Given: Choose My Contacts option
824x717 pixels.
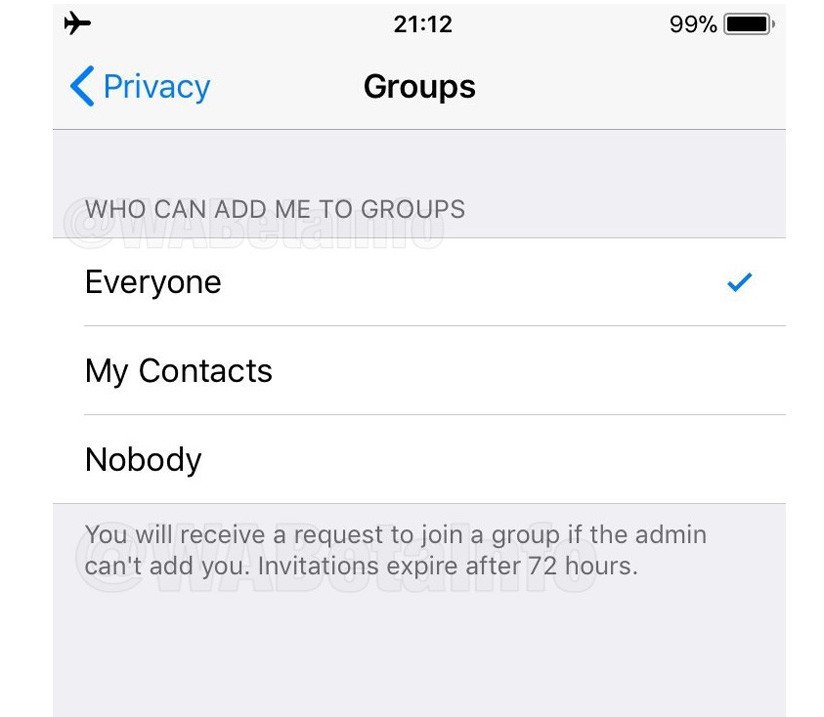Looking at the screenshot, I should click(x=178, y=371).
